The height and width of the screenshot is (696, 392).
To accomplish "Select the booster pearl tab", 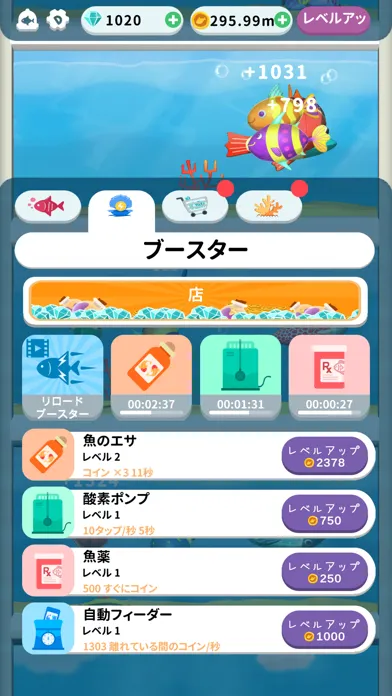I will 122,208.
